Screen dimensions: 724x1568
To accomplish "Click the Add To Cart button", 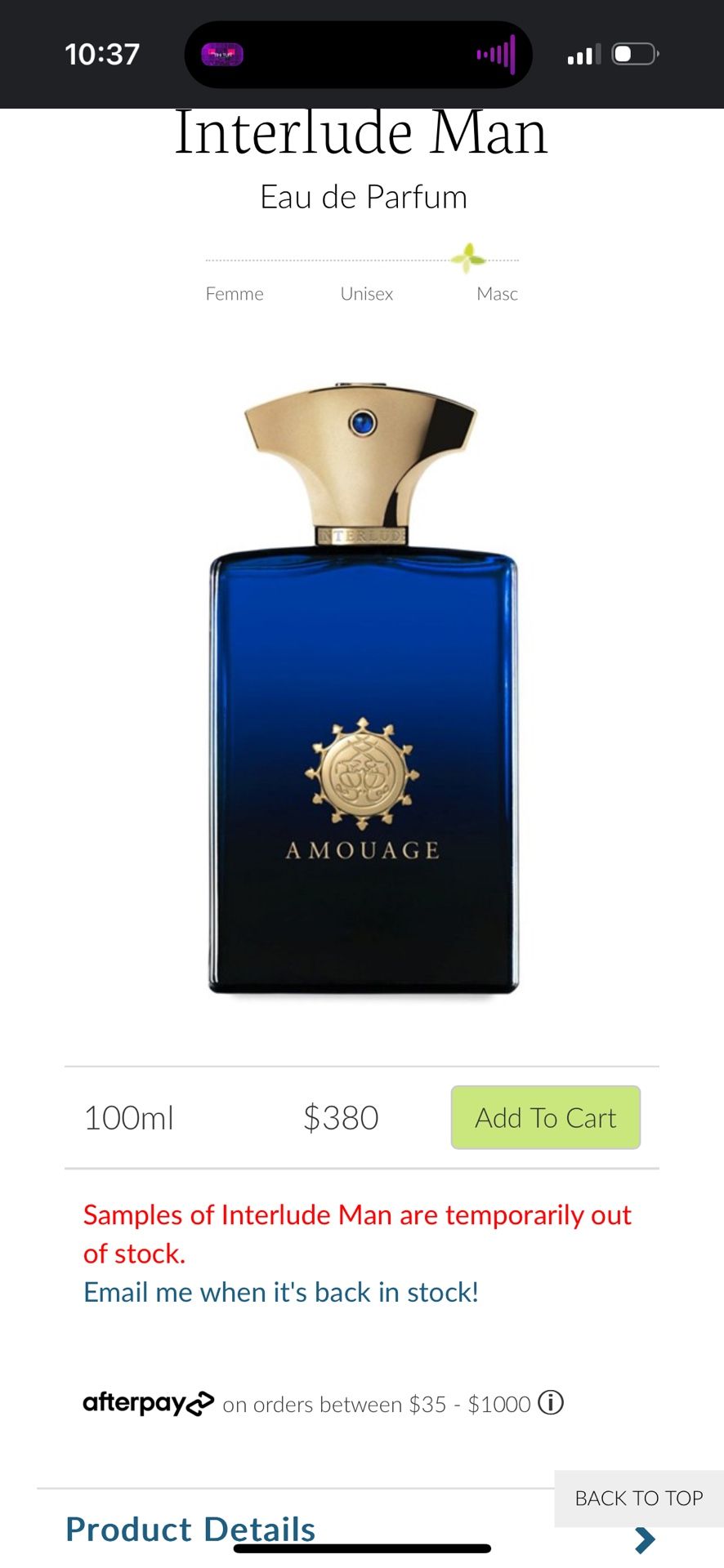I will [544, 1117].
